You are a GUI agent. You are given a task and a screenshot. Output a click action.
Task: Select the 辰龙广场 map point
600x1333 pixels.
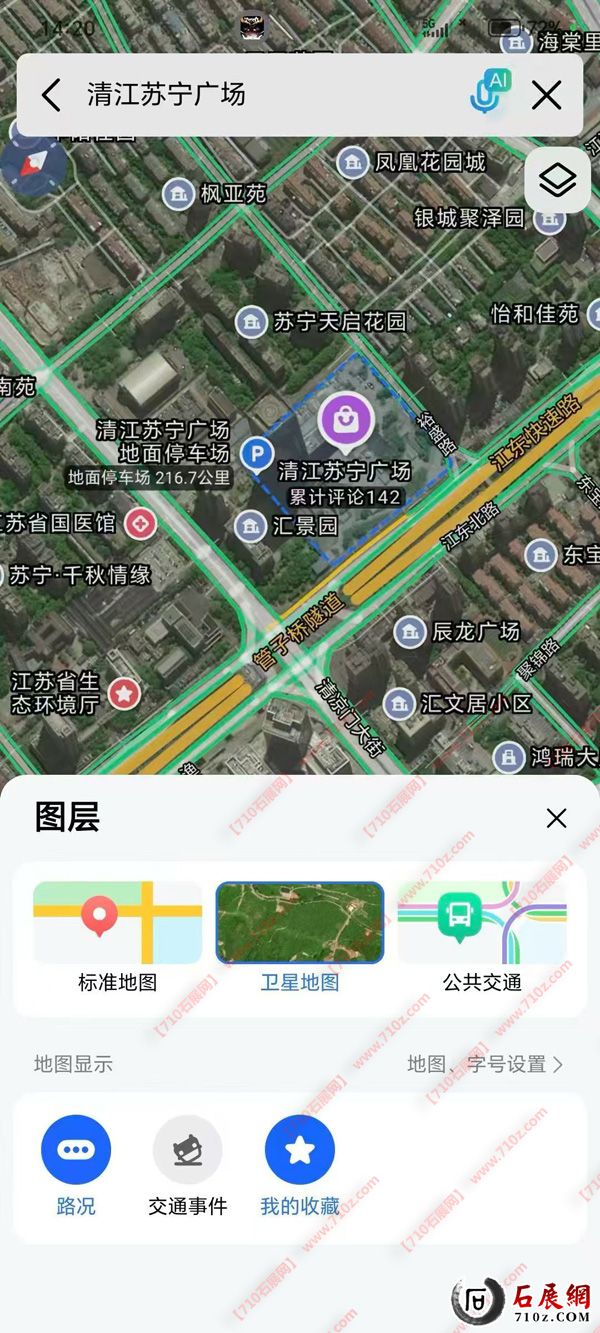(x=410, y=631)
